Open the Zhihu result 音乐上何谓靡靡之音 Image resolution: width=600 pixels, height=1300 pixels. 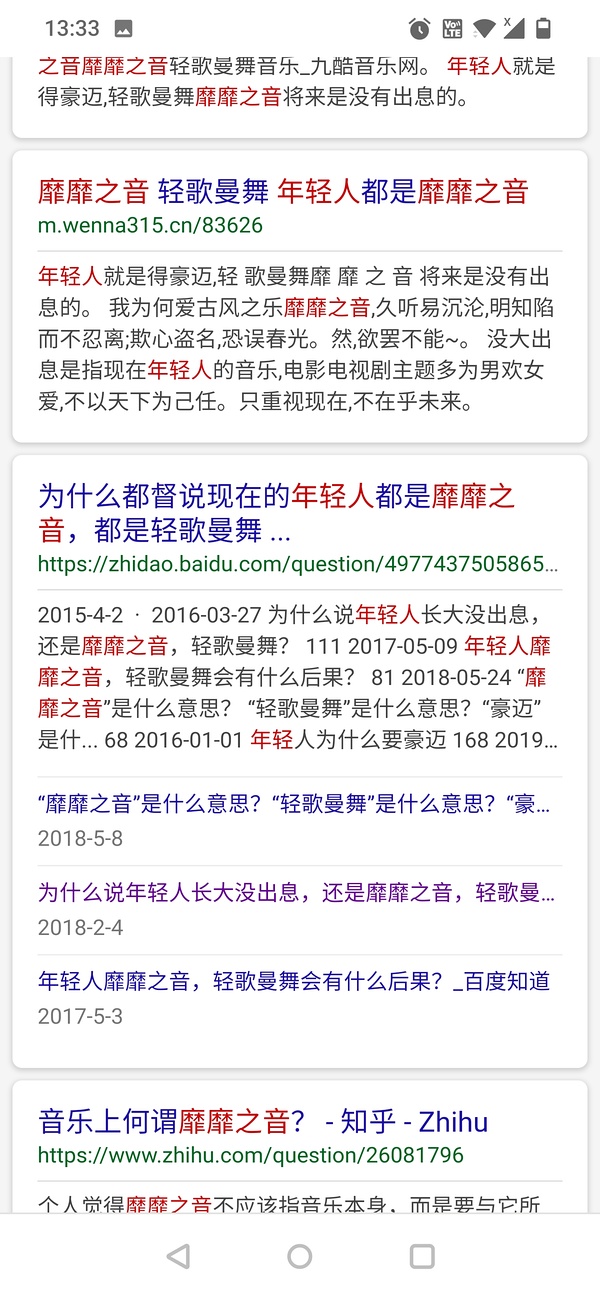[x=263, y=1121]
